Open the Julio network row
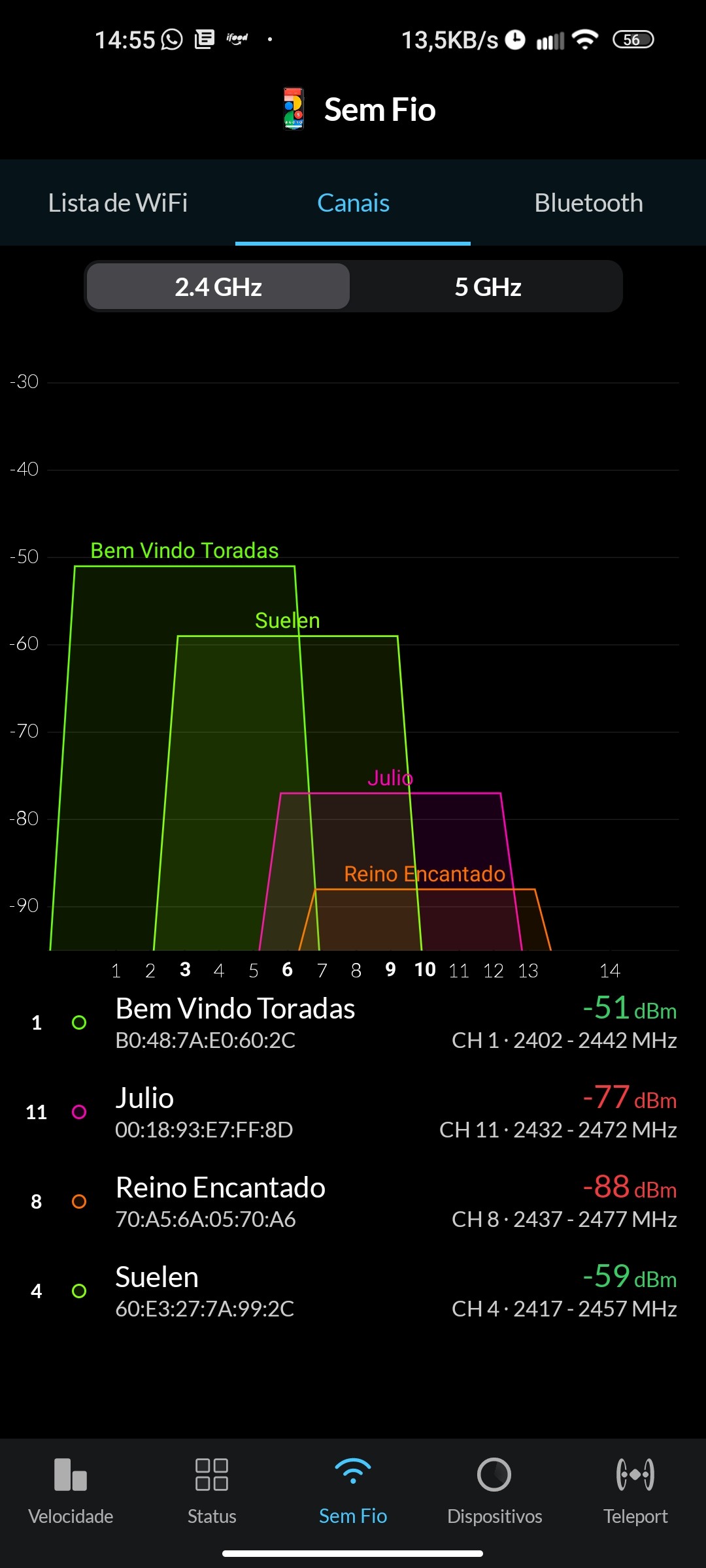The image size is (706, 1568). [353, 1113]
